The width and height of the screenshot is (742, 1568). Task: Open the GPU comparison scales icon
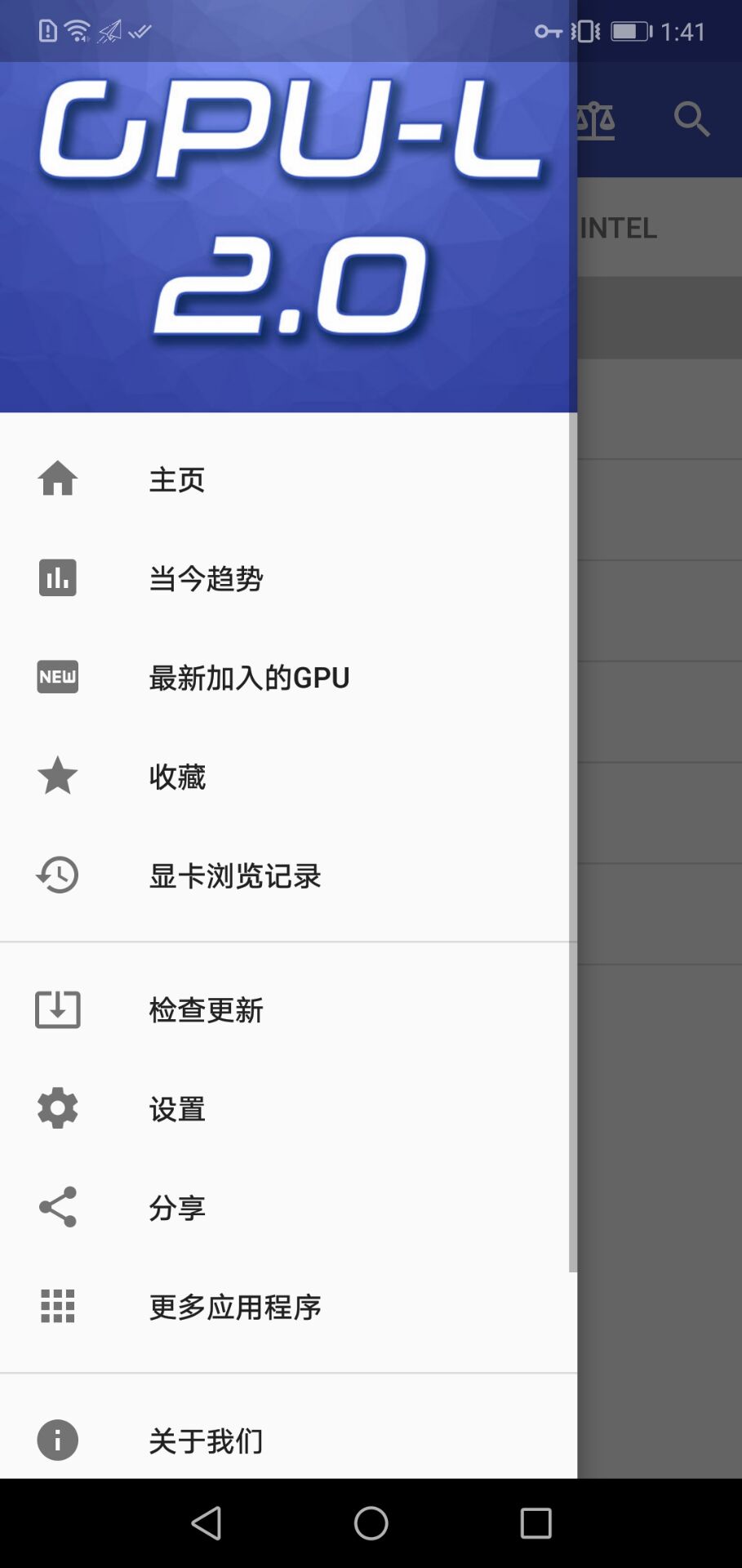(595, 119)
